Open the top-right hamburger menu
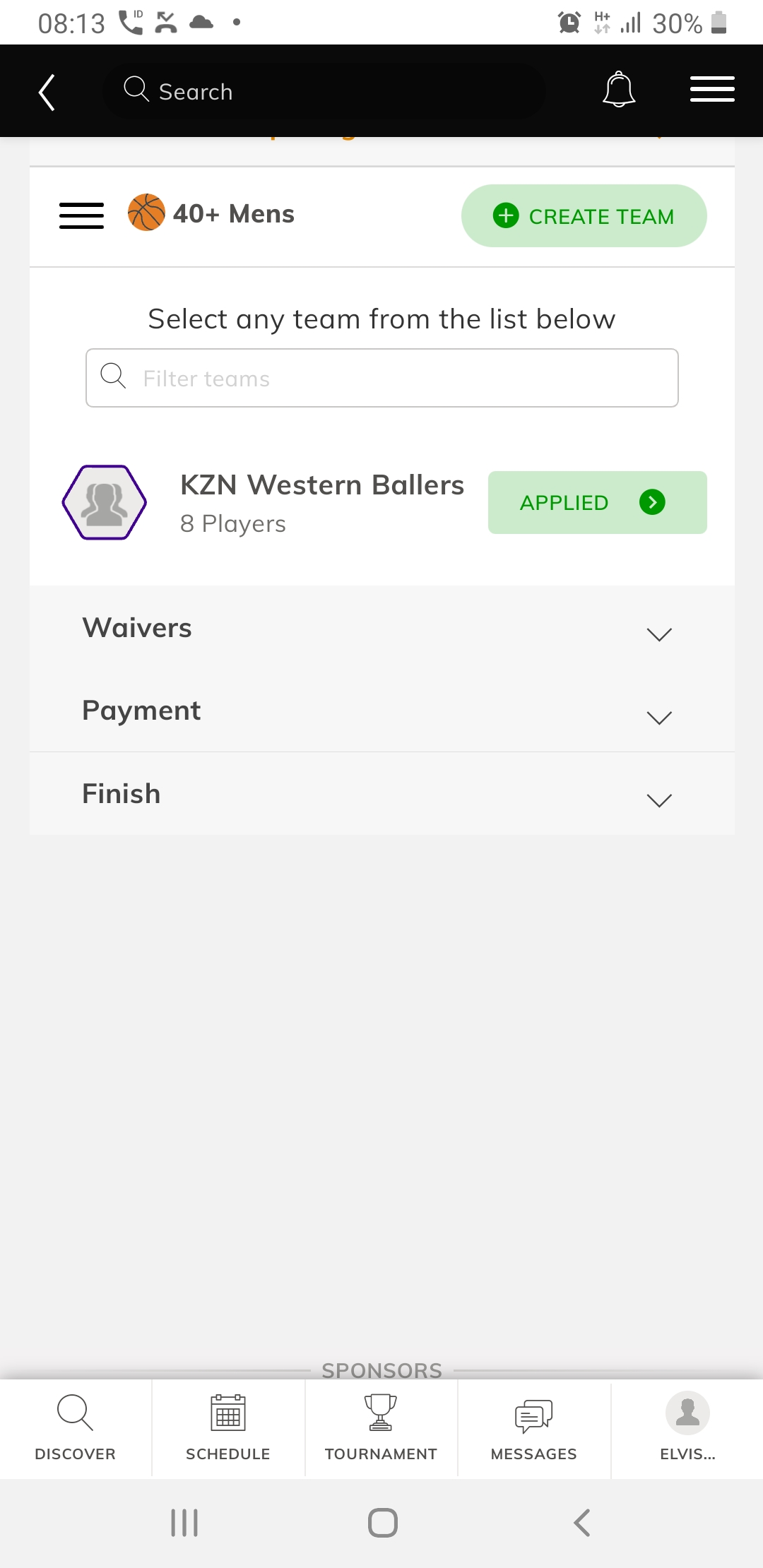 [x=712, y=90]
